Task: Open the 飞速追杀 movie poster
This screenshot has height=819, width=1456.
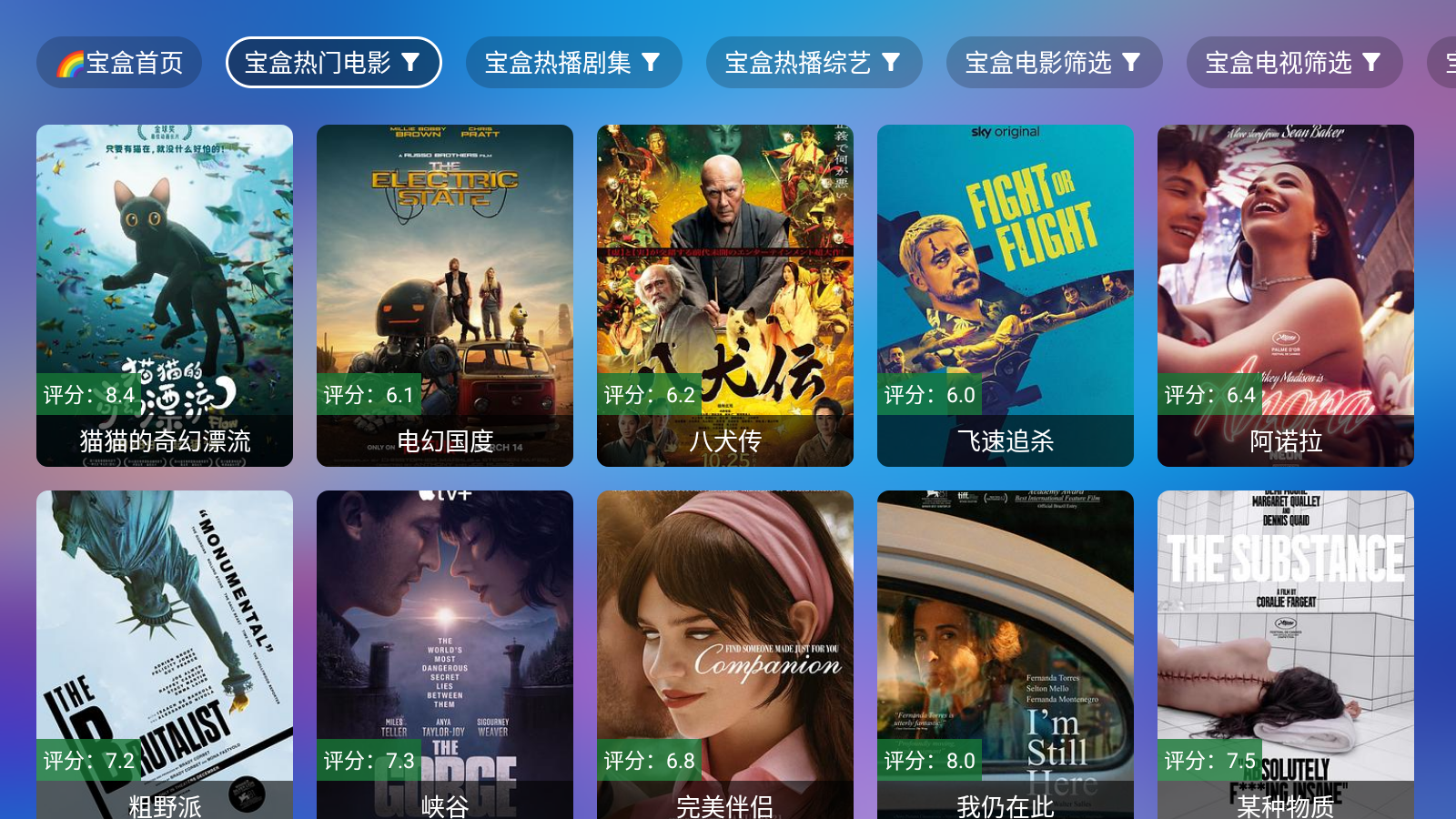Action: (1006, 296)
